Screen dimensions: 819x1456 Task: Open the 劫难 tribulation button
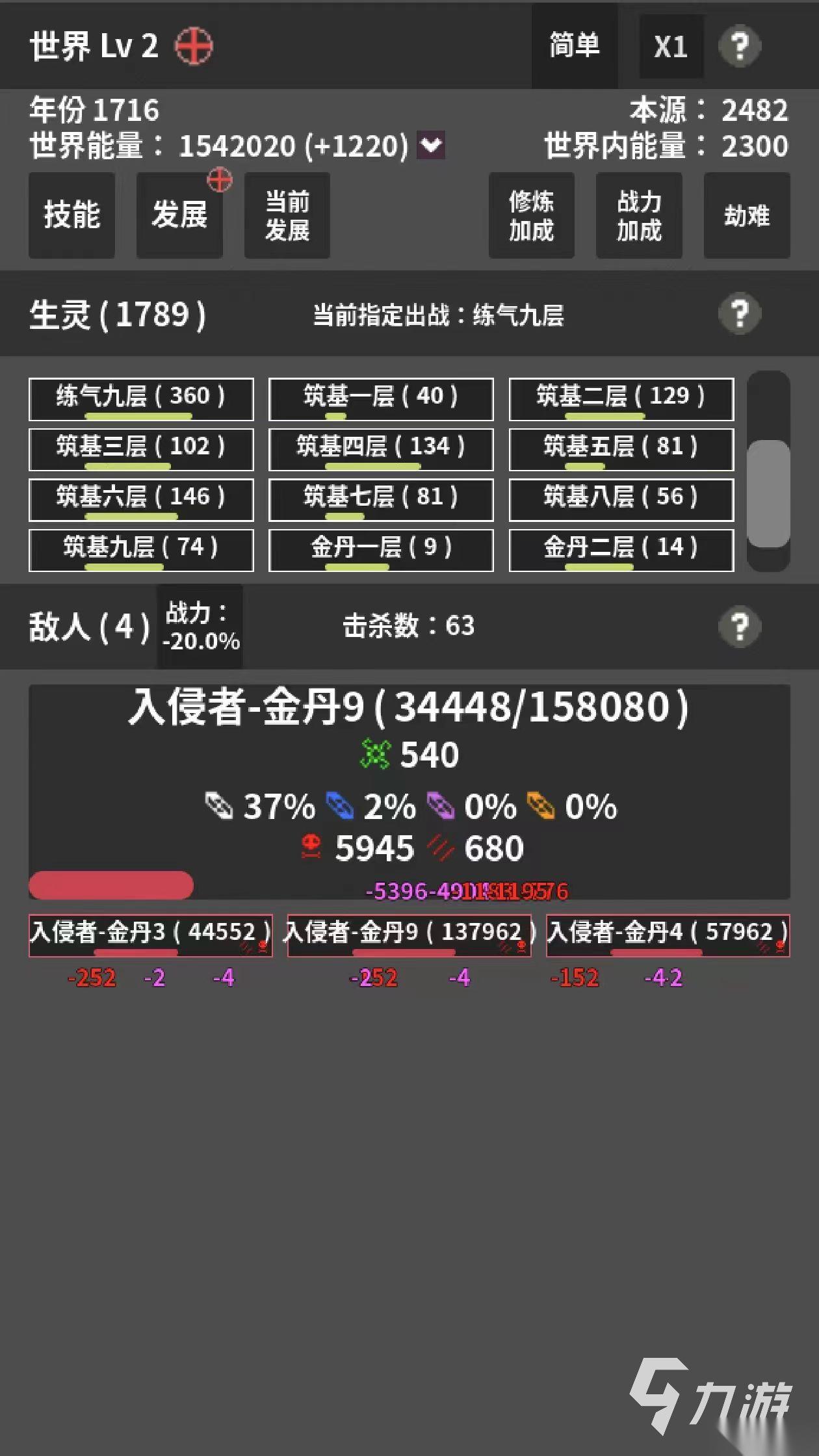[x=747, y=215]
